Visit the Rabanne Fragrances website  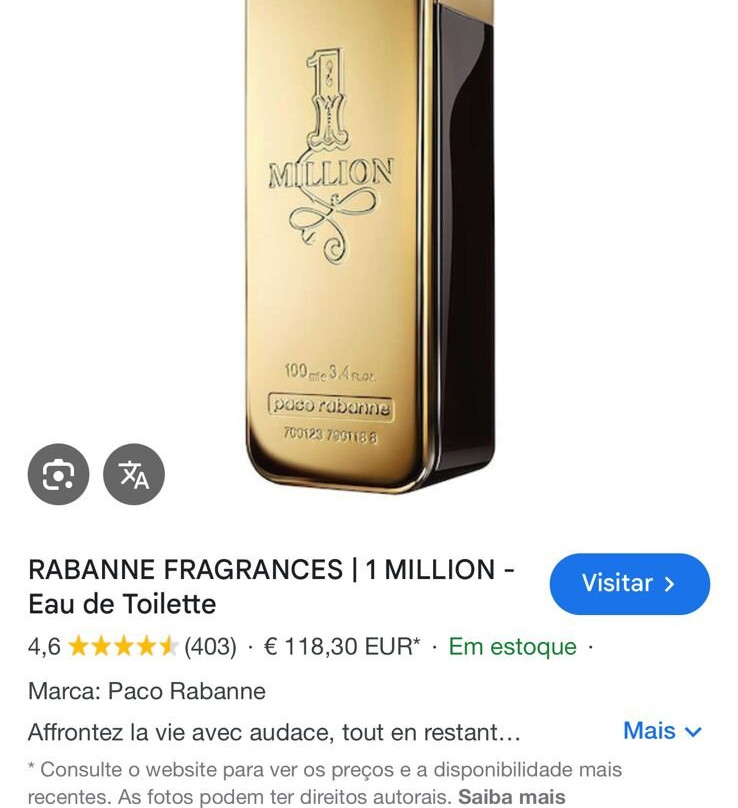tap(629, 584)
